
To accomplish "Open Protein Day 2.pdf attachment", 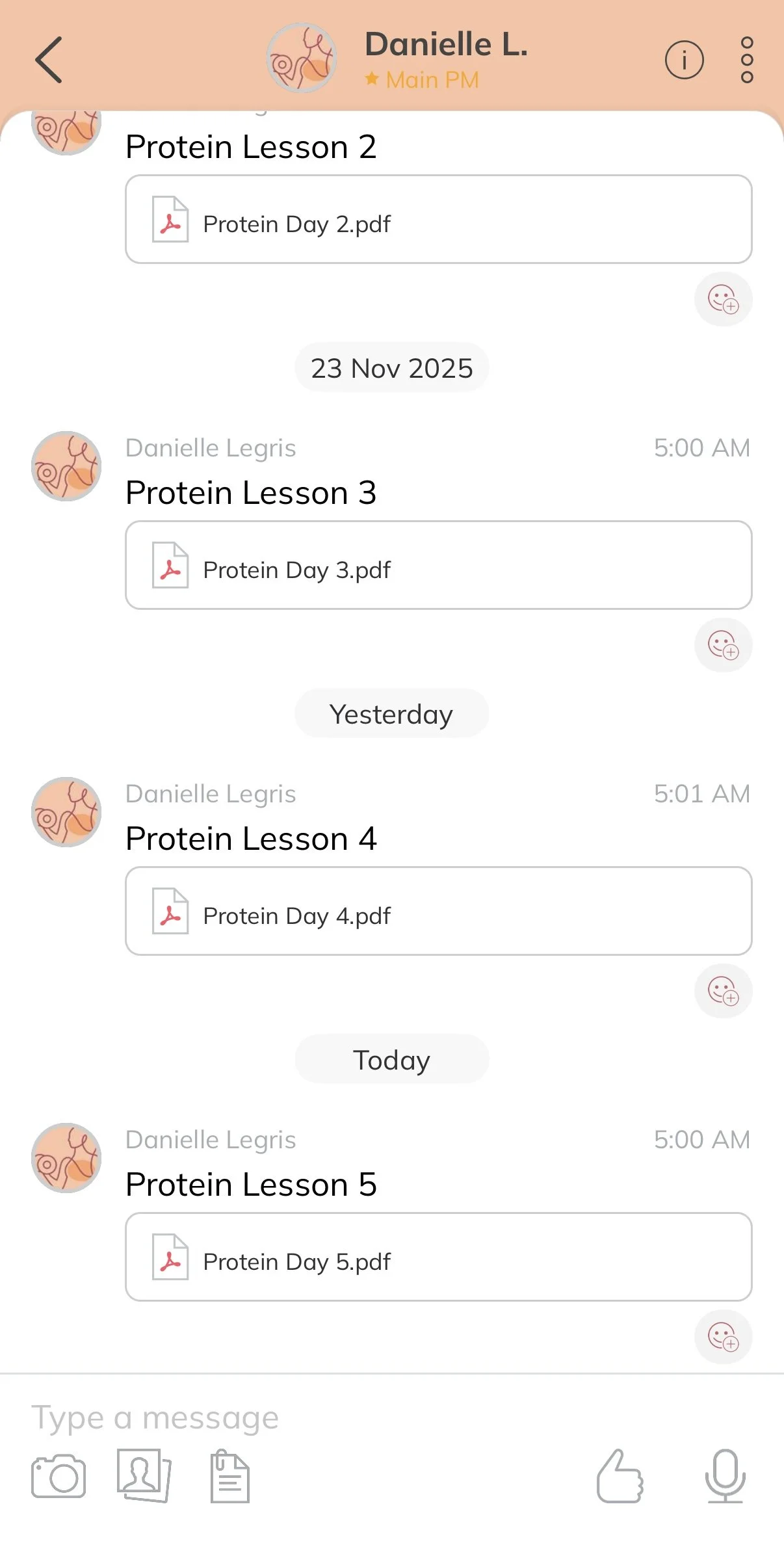I will pyautogui.click(x=438, y=219).
